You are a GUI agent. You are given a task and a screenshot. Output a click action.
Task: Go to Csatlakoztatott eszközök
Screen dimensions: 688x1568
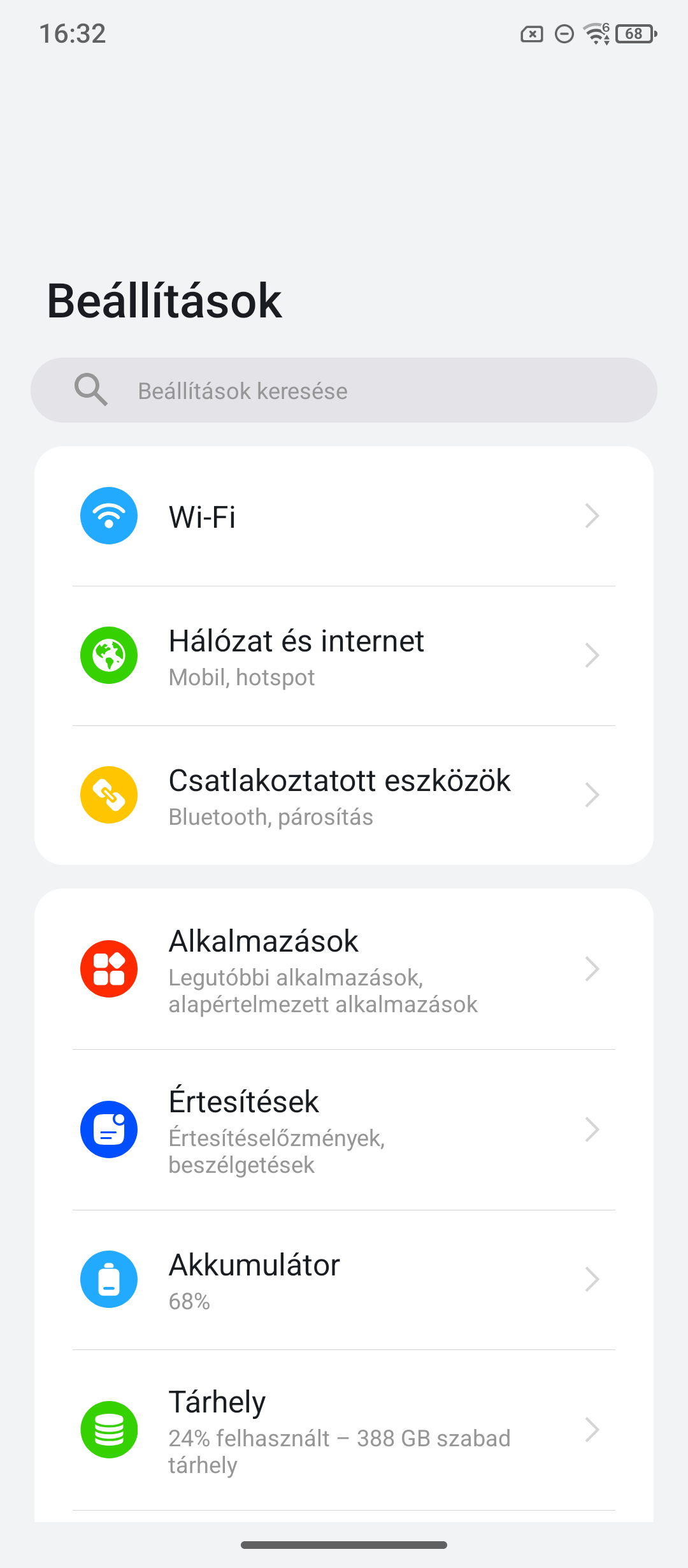344,795
